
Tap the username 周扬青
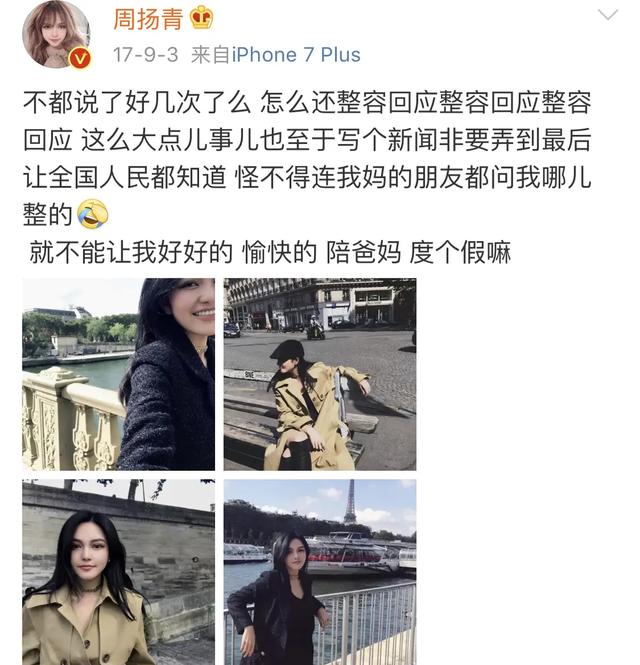click(145, 20)
